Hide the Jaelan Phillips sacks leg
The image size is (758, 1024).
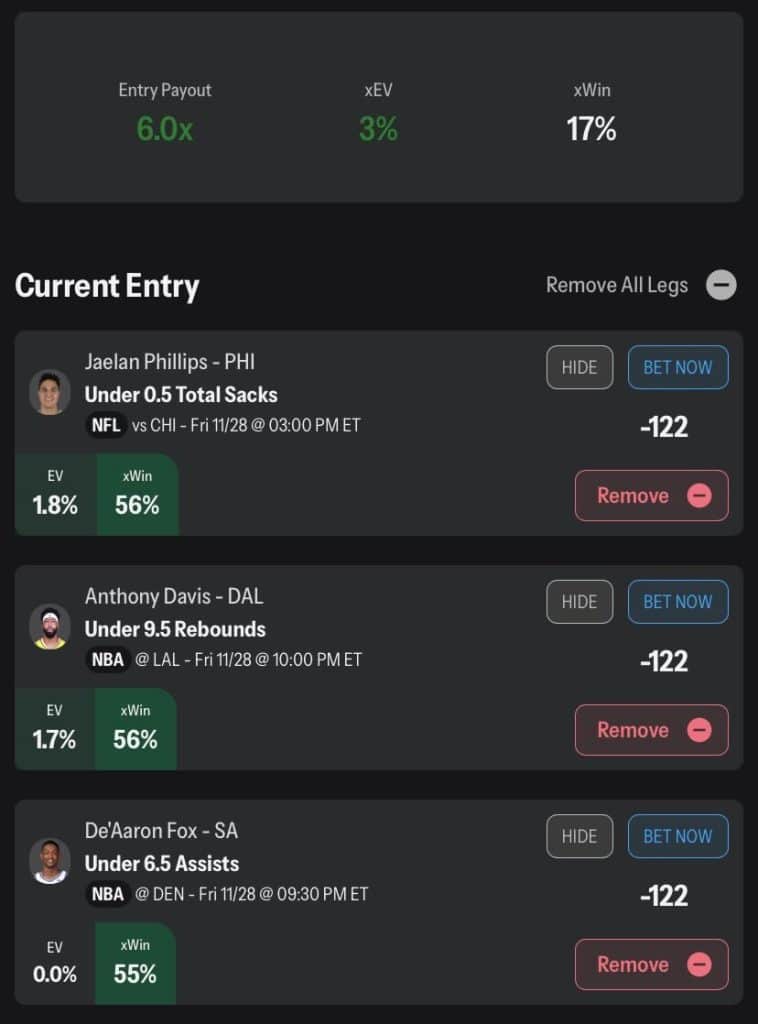(x=579, y=367)
